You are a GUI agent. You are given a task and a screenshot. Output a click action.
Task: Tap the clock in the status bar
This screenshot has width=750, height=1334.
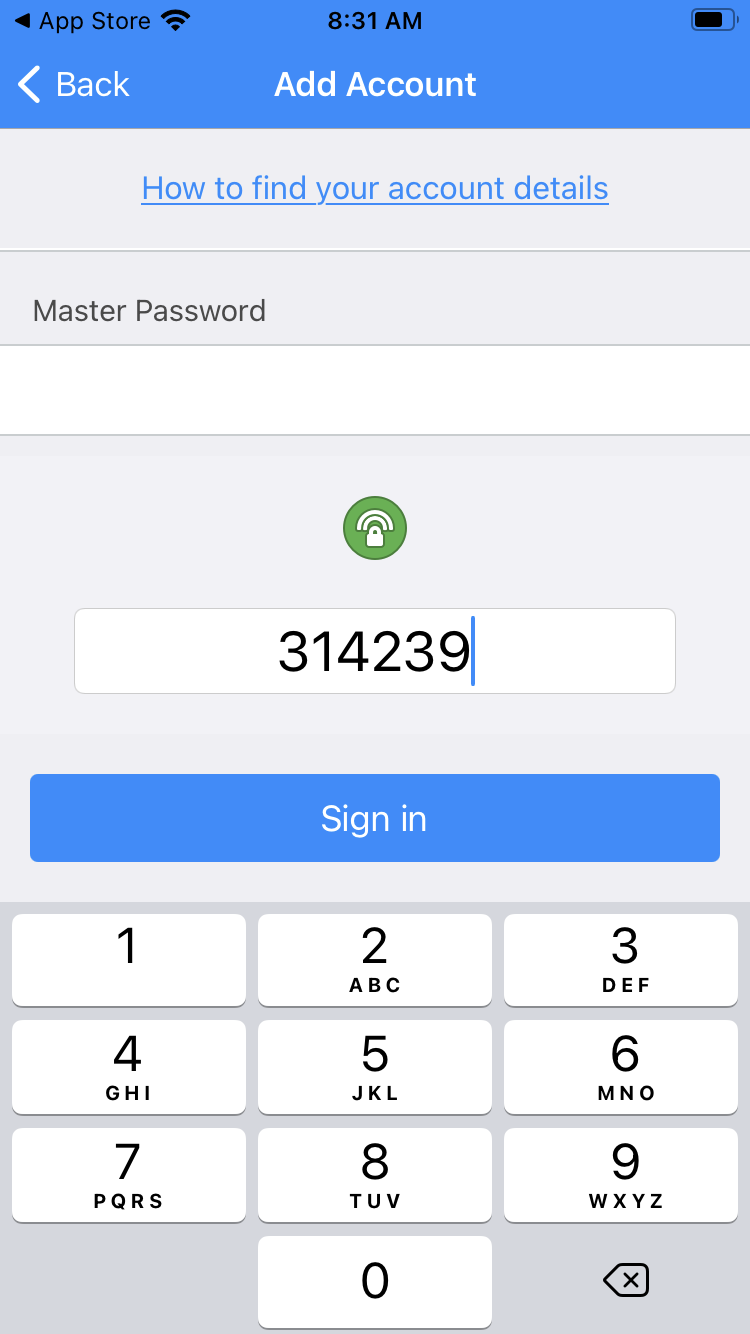374,19
